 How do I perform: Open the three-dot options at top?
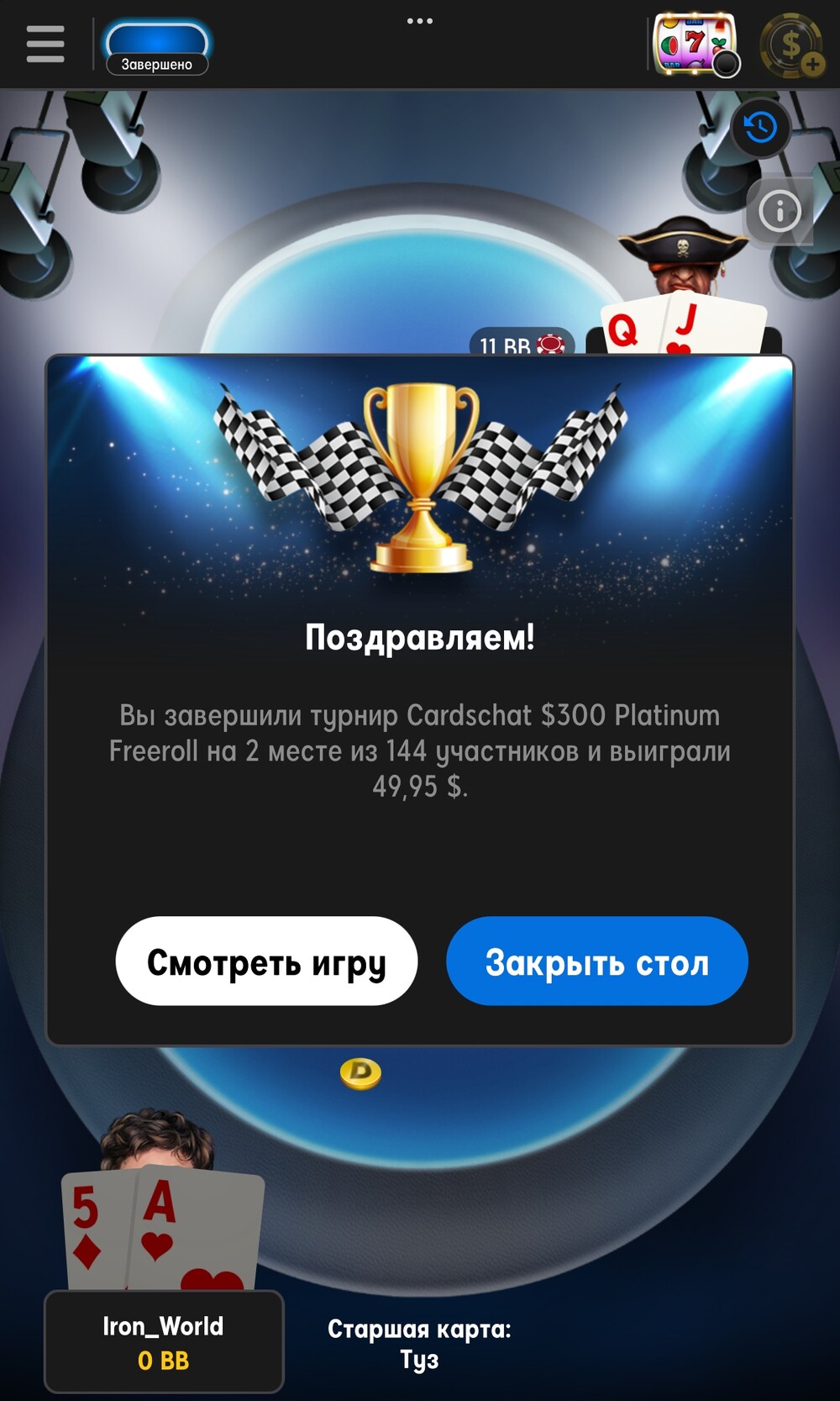tap(420, 21)
